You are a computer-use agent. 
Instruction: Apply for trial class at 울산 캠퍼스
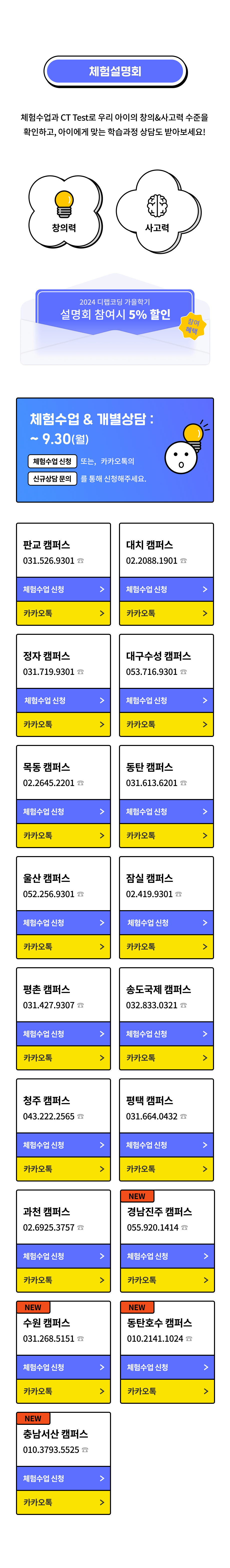63,922
